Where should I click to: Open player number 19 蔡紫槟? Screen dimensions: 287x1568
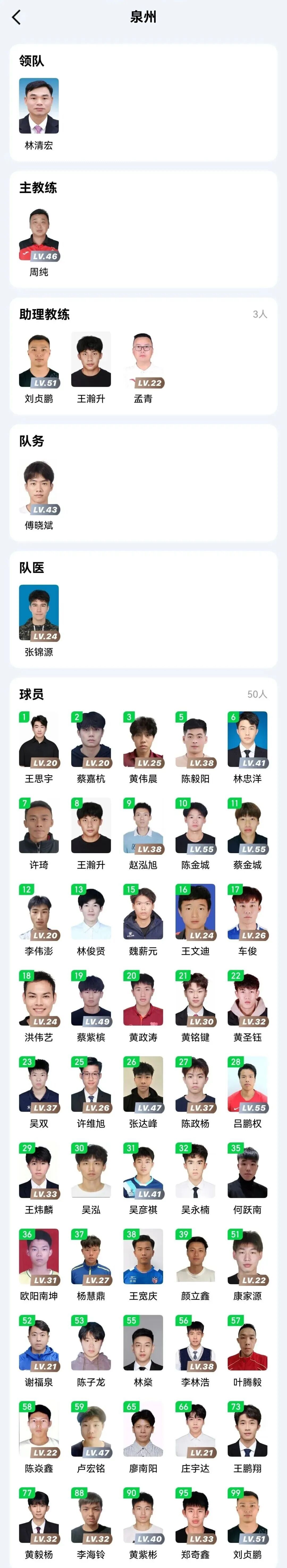pyautogui.click(x=91, y=998)
